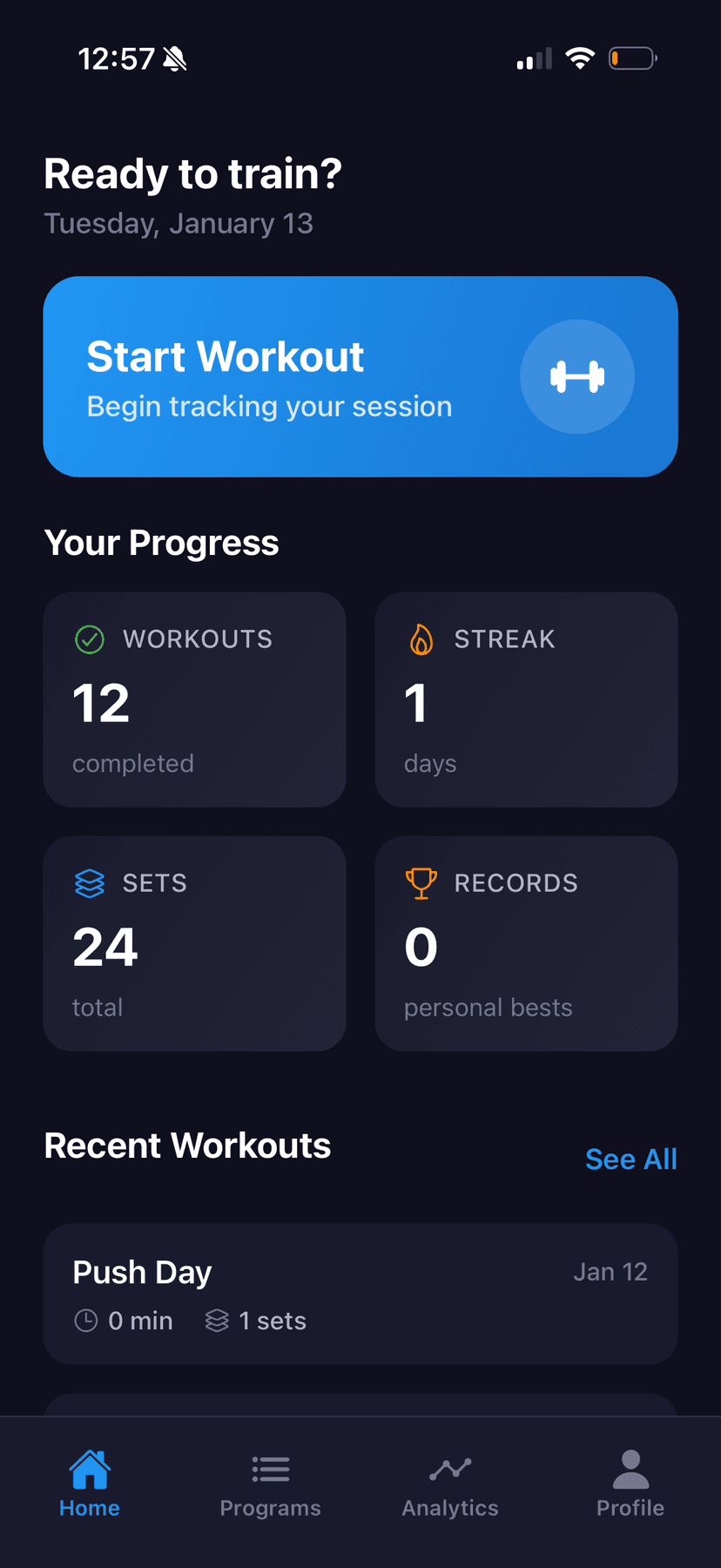721x1568 pixels.
Task: Click the trophy Records icon
Action: [421, 882]
